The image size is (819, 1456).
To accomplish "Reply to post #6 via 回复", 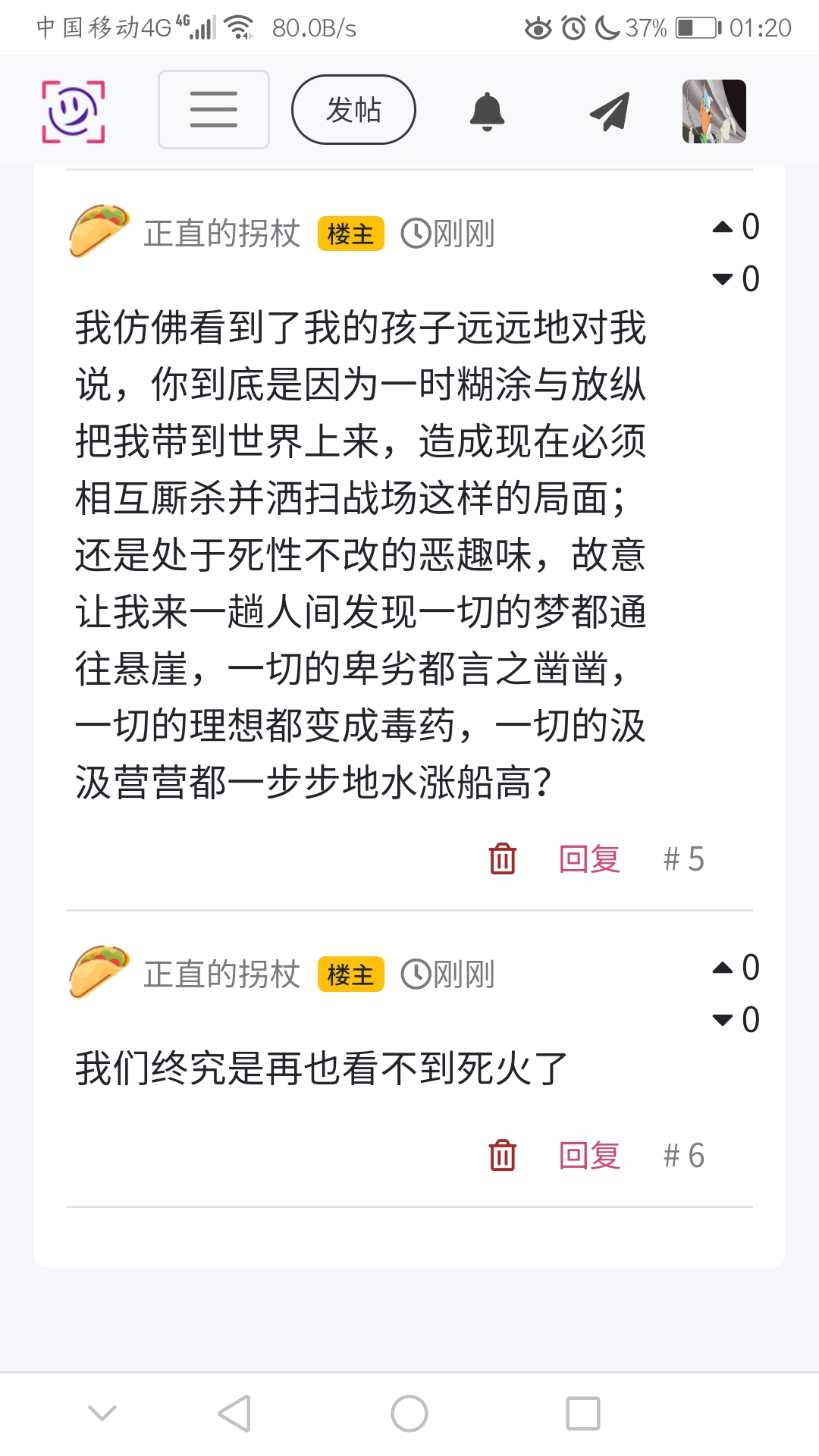I will pyautogui.click(x=589, y=1156).
